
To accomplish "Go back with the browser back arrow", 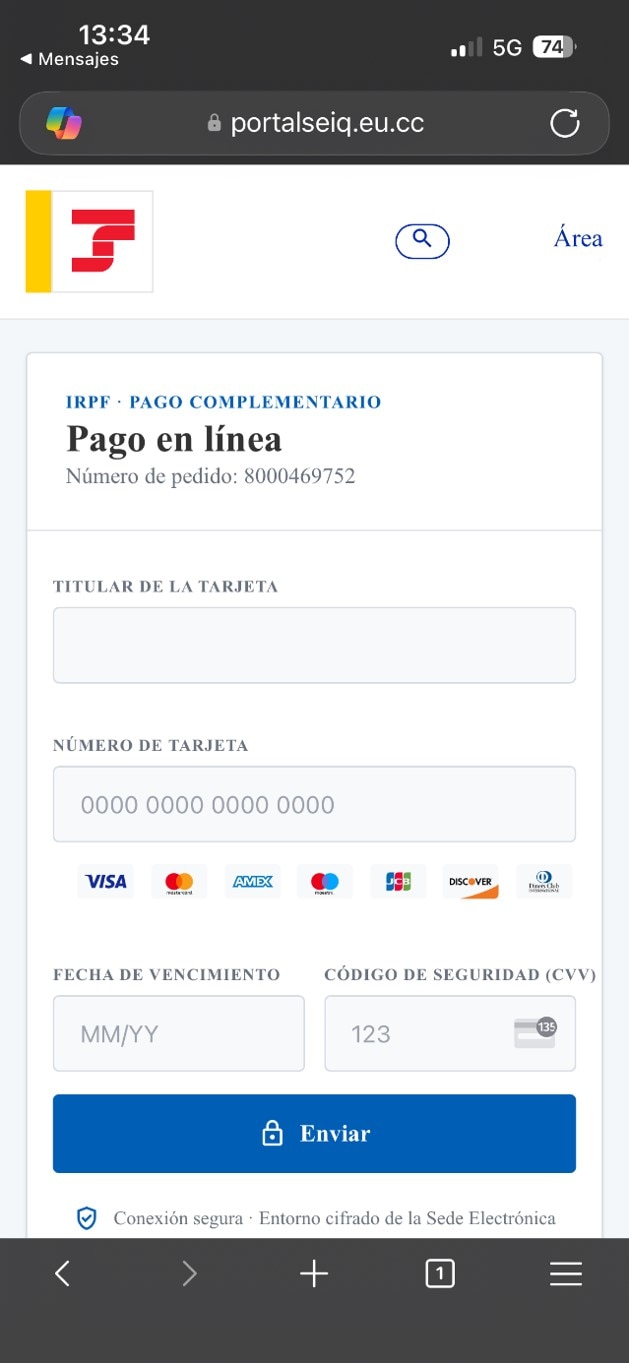I will point(62,1273).
